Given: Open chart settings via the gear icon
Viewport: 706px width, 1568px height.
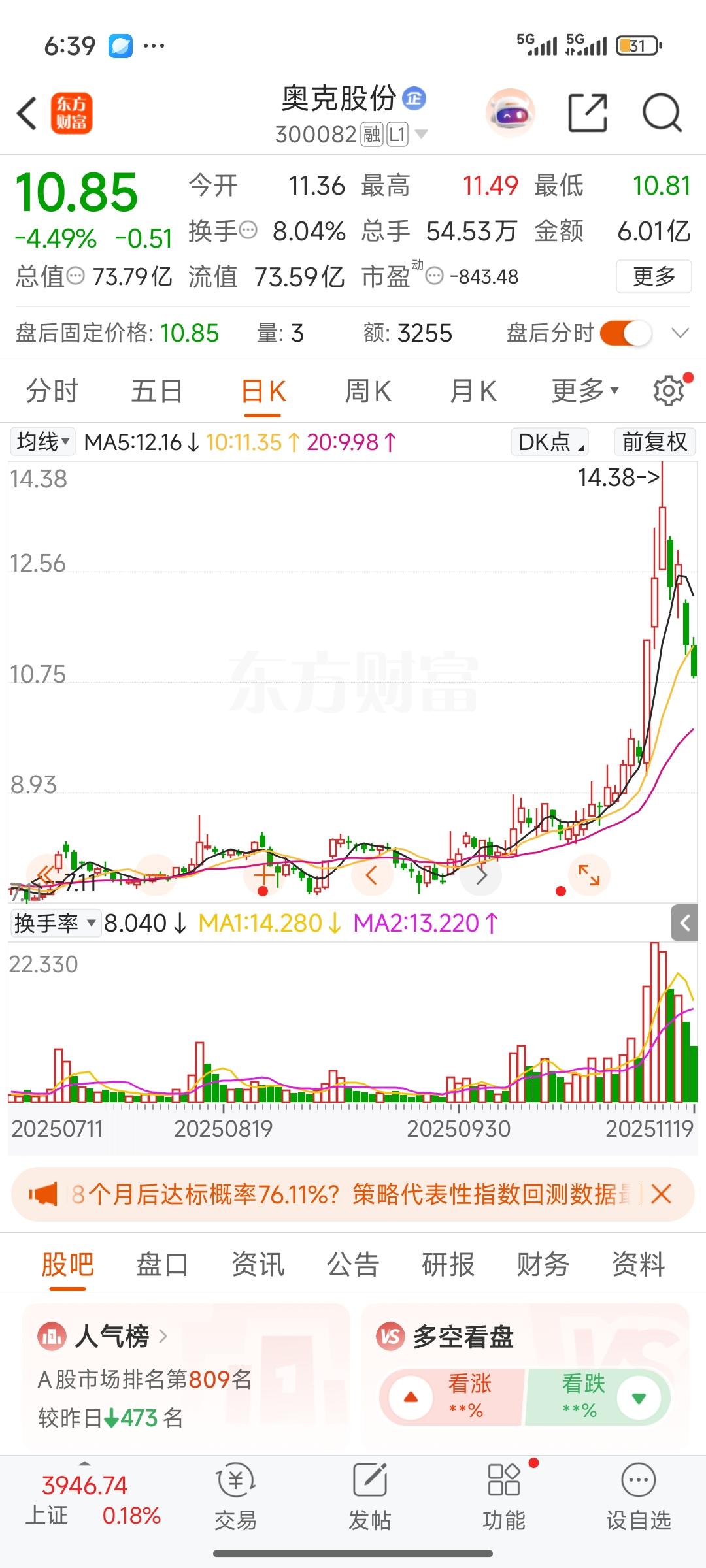Looking at the screenshot, I should coord(667,390).
